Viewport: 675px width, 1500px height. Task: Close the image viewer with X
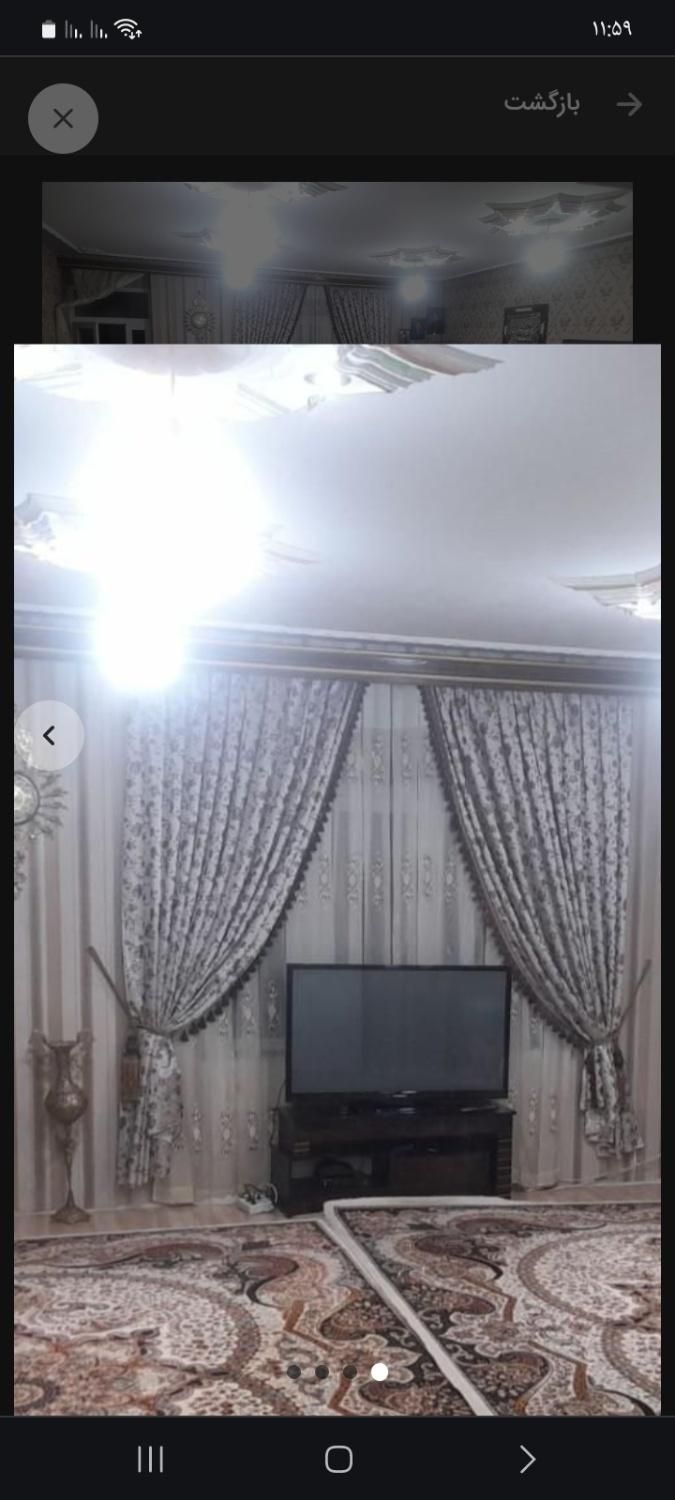click(63, 119)
